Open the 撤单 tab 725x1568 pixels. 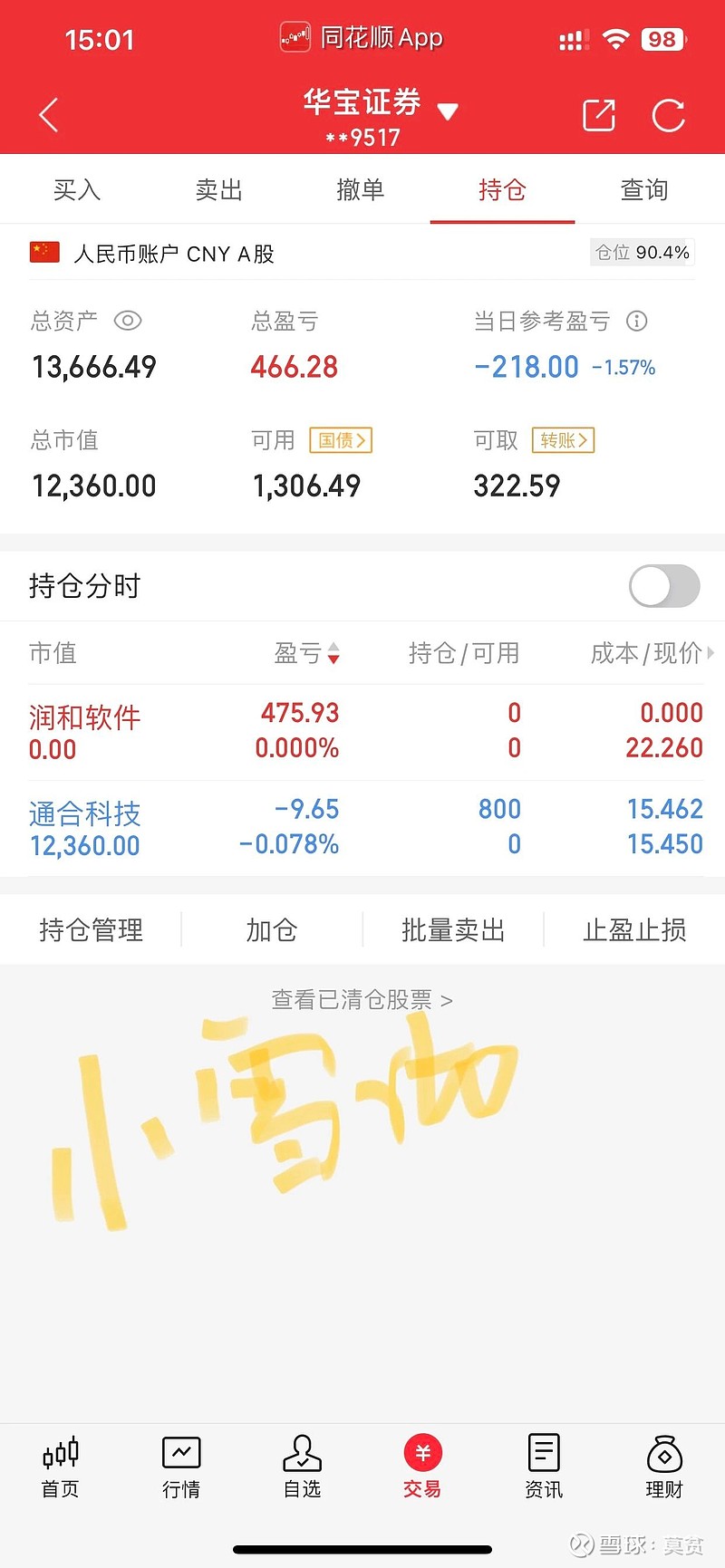[361, 189]
